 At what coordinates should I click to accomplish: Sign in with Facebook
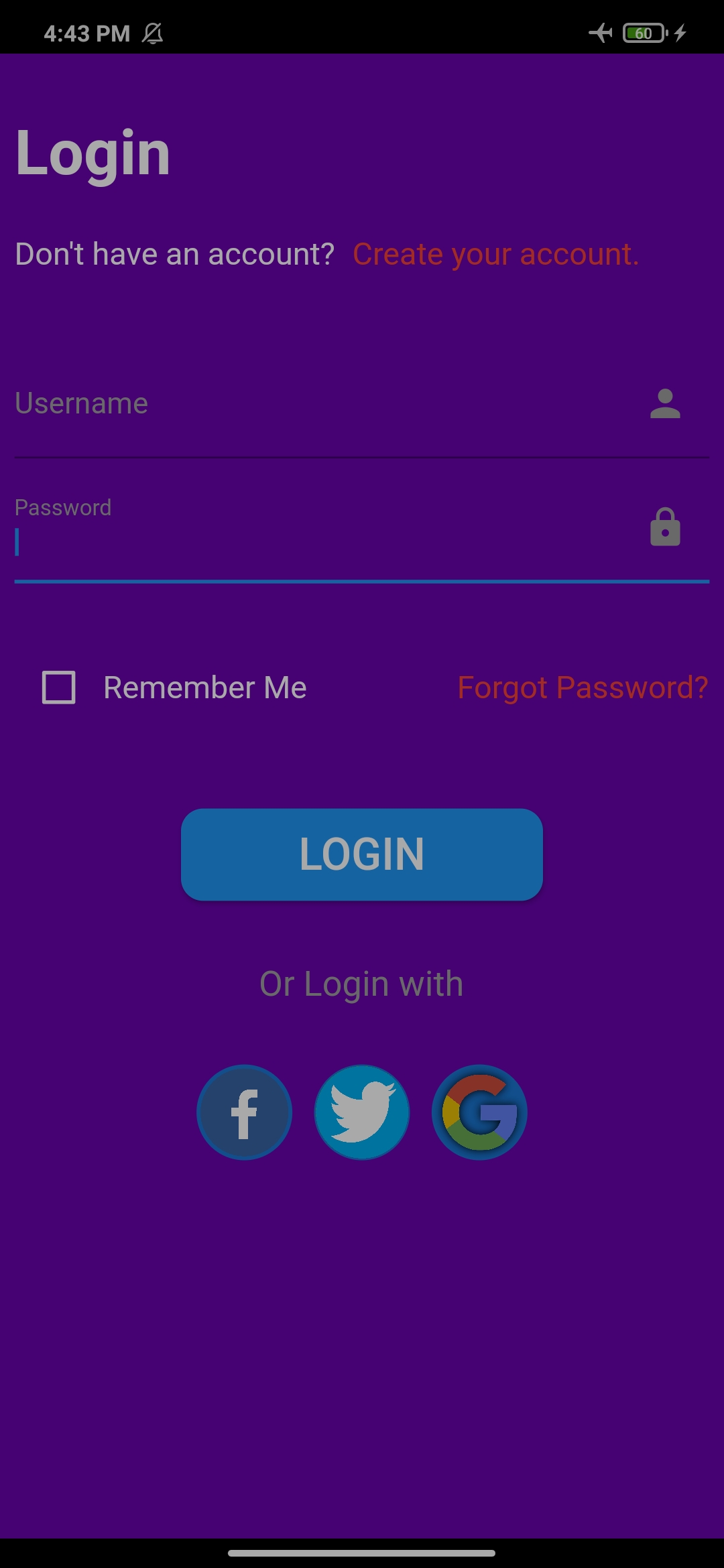[x=245, y=1112]
